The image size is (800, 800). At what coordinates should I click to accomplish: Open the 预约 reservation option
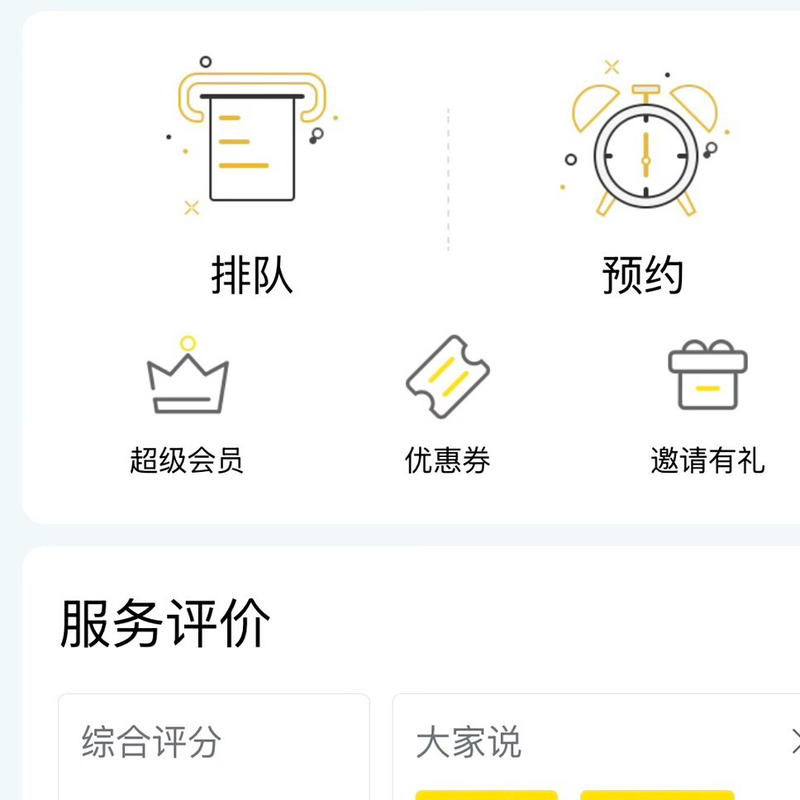[644, 180]
